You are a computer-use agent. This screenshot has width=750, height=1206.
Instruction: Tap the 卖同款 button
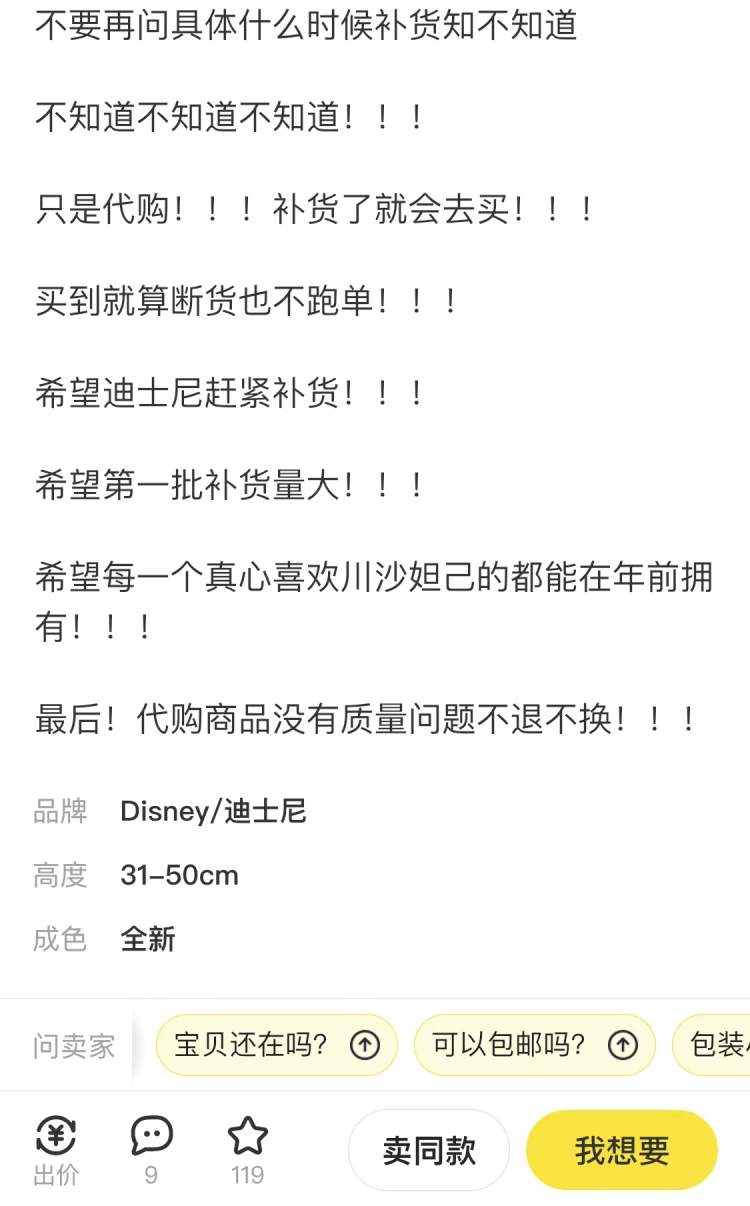(429, 1150)
